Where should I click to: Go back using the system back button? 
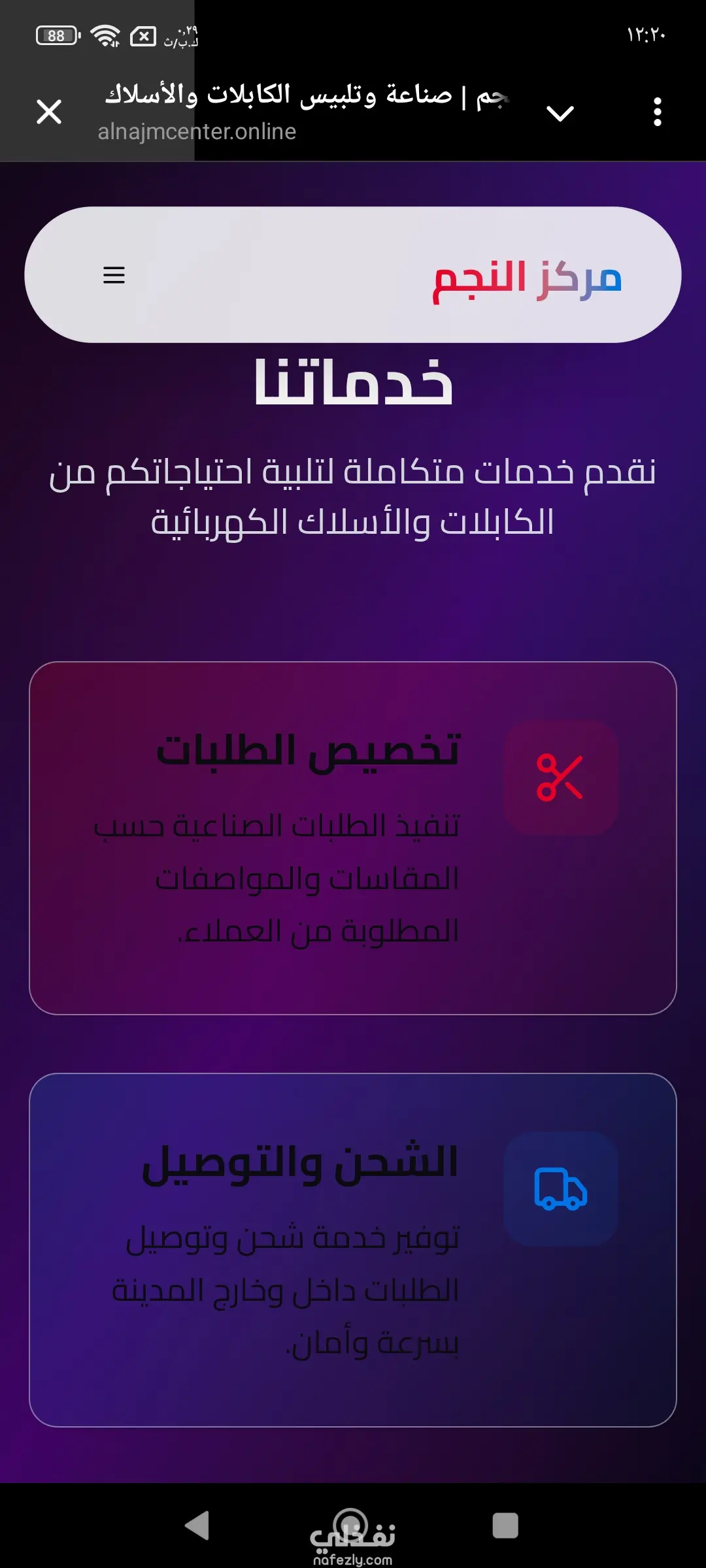point(197,1526)
